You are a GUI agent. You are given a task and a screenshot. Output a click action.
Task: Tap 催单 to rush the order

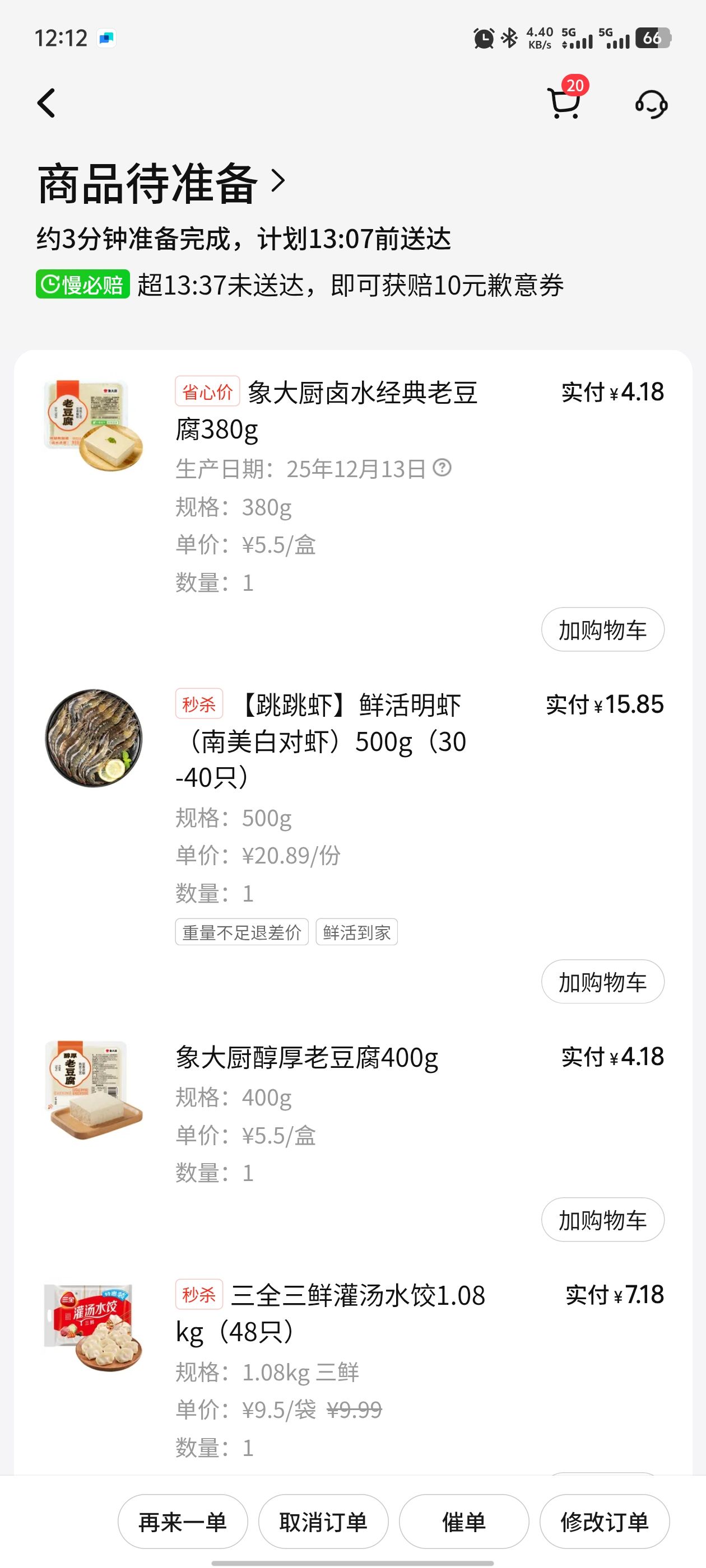coord(463,1521)
